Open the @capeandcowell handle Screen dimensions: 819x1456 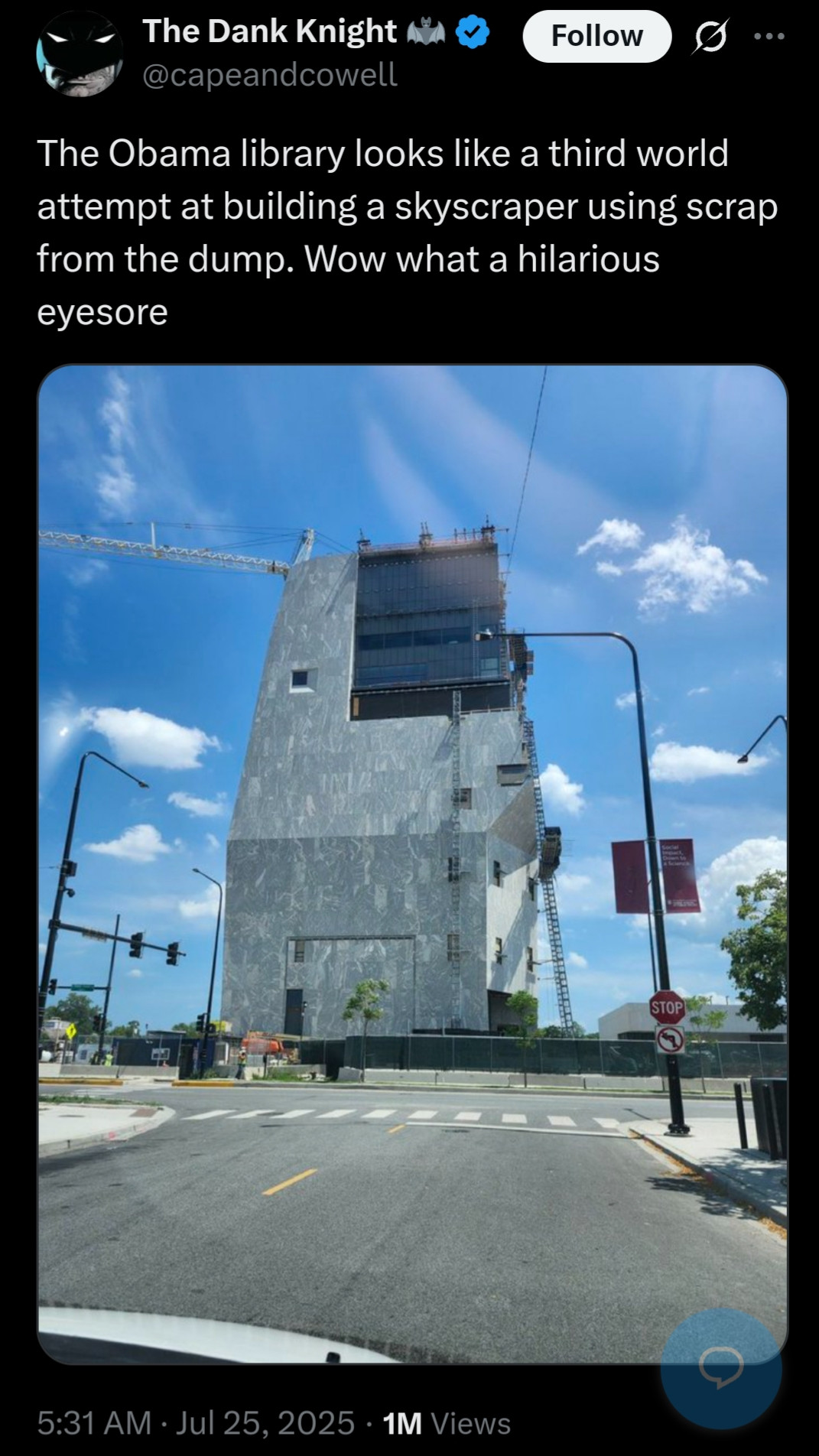click(x=270, y=75)
